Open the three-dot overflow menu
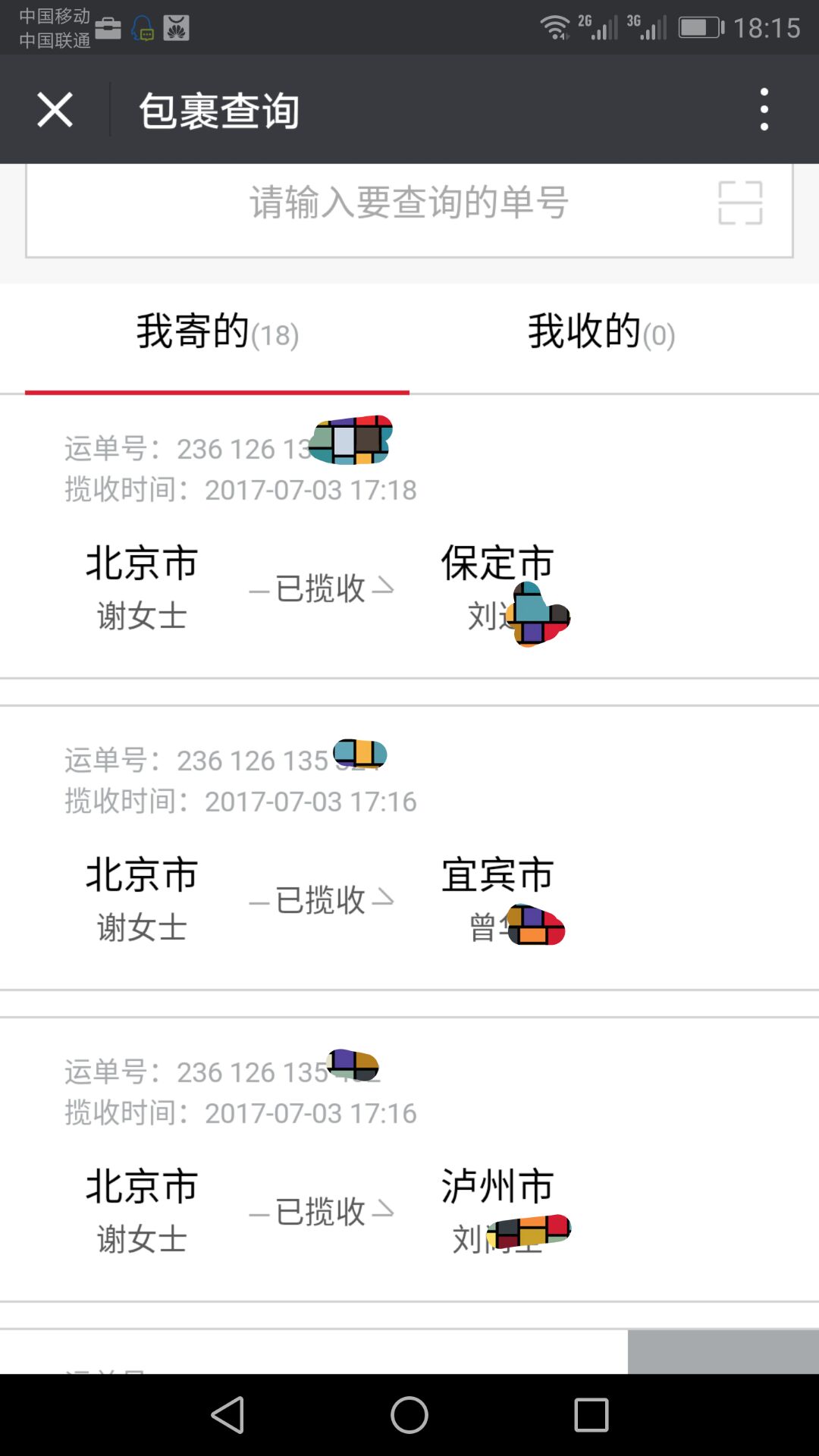819x1456 pixels. pos(764,109)
